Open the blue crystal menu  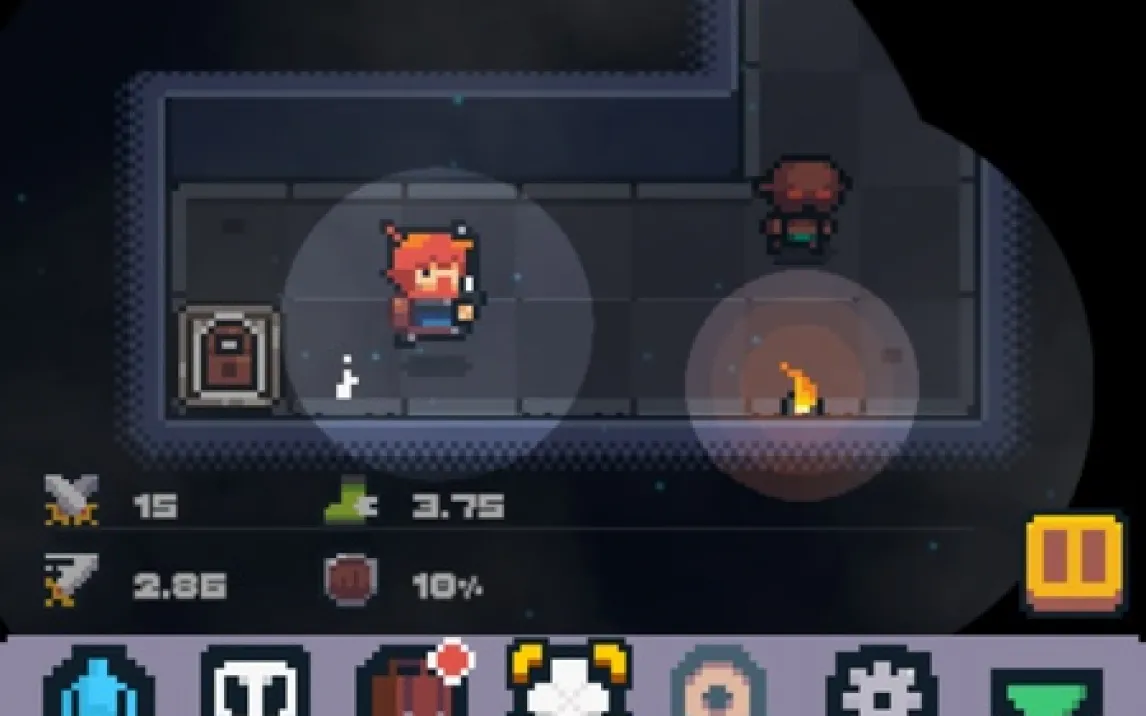point(97,683)
